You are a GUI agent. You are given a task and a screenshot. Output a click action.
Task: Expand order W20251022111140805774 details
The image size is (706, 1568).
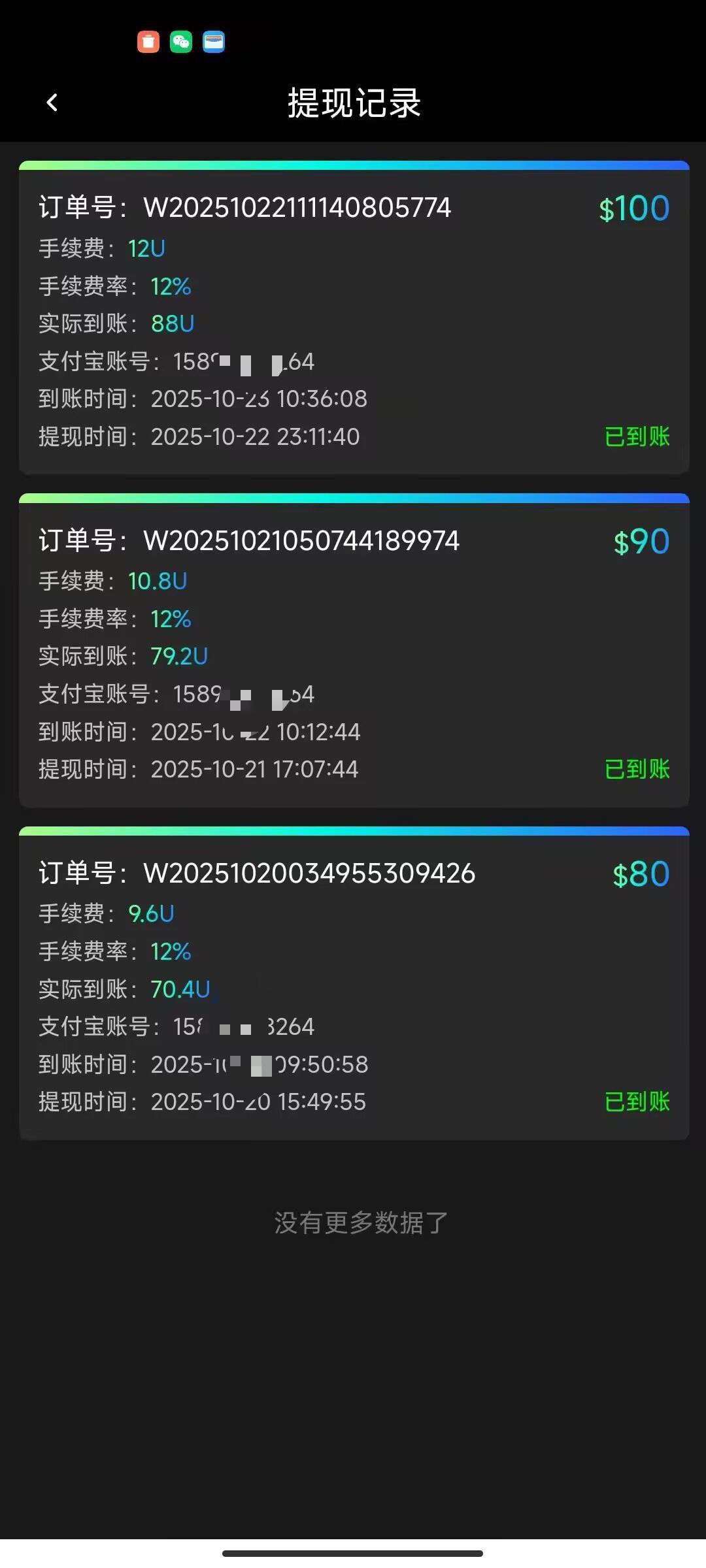297,209
